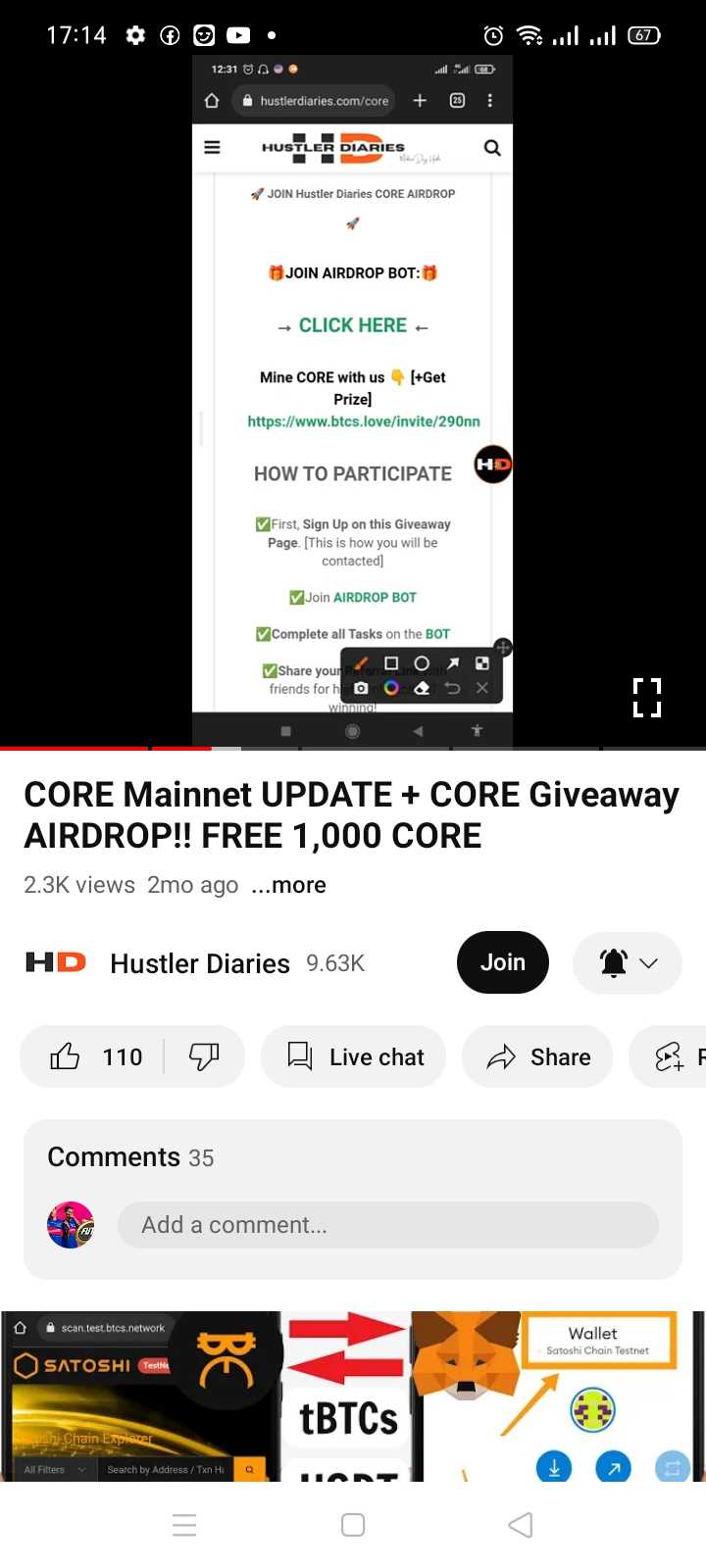Image resolution: width=706 pixels, height=1568 pixels.
Task: Go back with the system back button
Action: (521, 1525)
